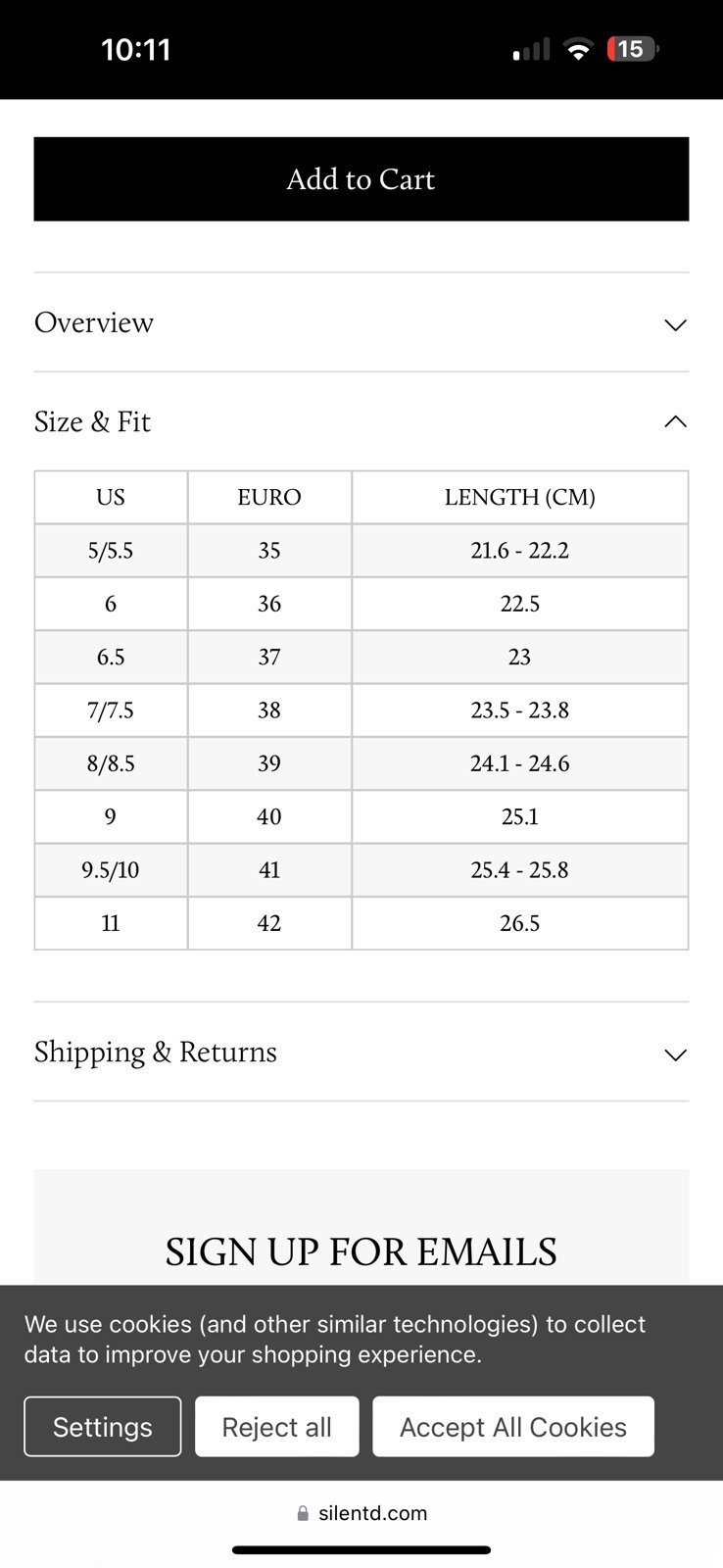Expand Shipping & Returns details
Image resolution: width=723 pixels, height=1568 pixels.
click(x=361, y=1052)
